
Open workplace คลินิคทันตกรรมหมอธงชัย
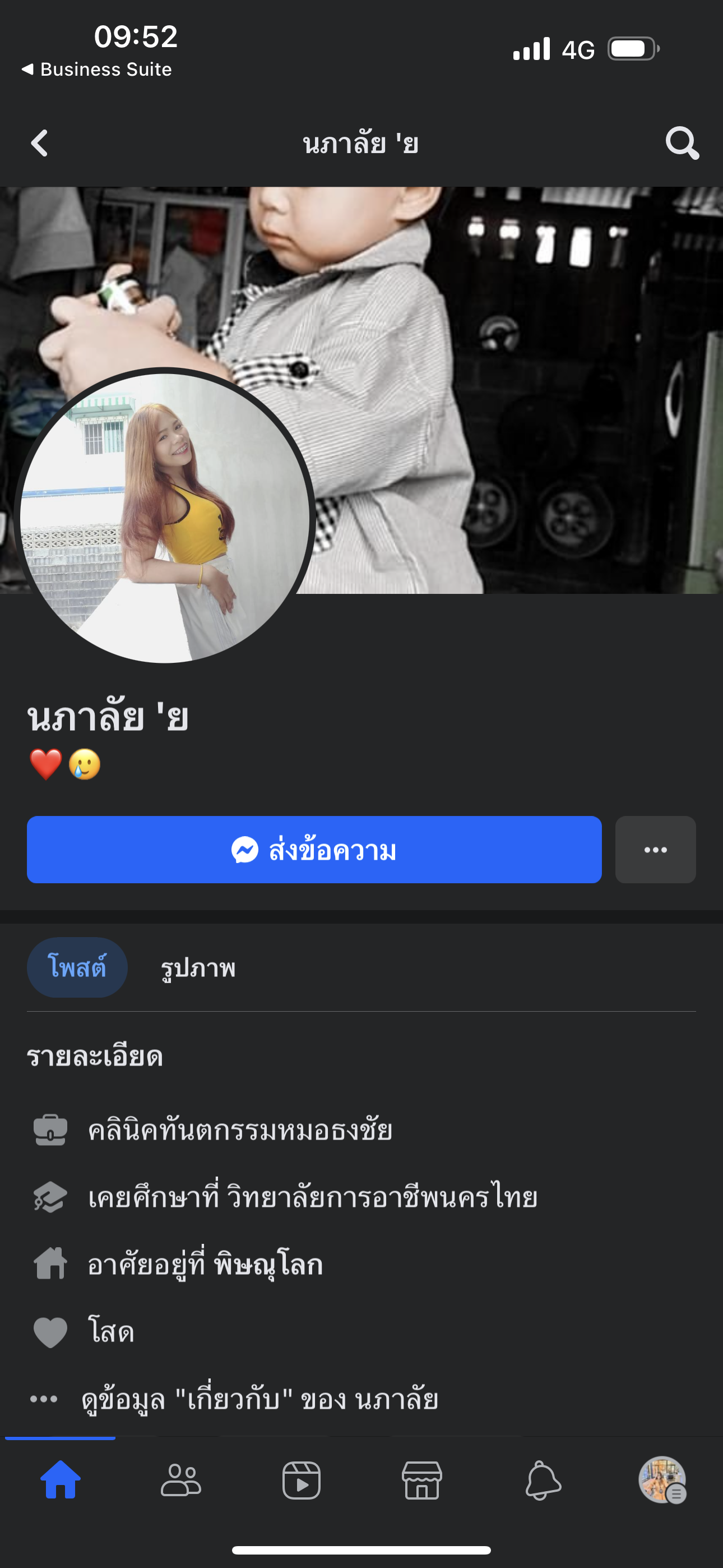pyautogui.click(x=240, y=1131)
